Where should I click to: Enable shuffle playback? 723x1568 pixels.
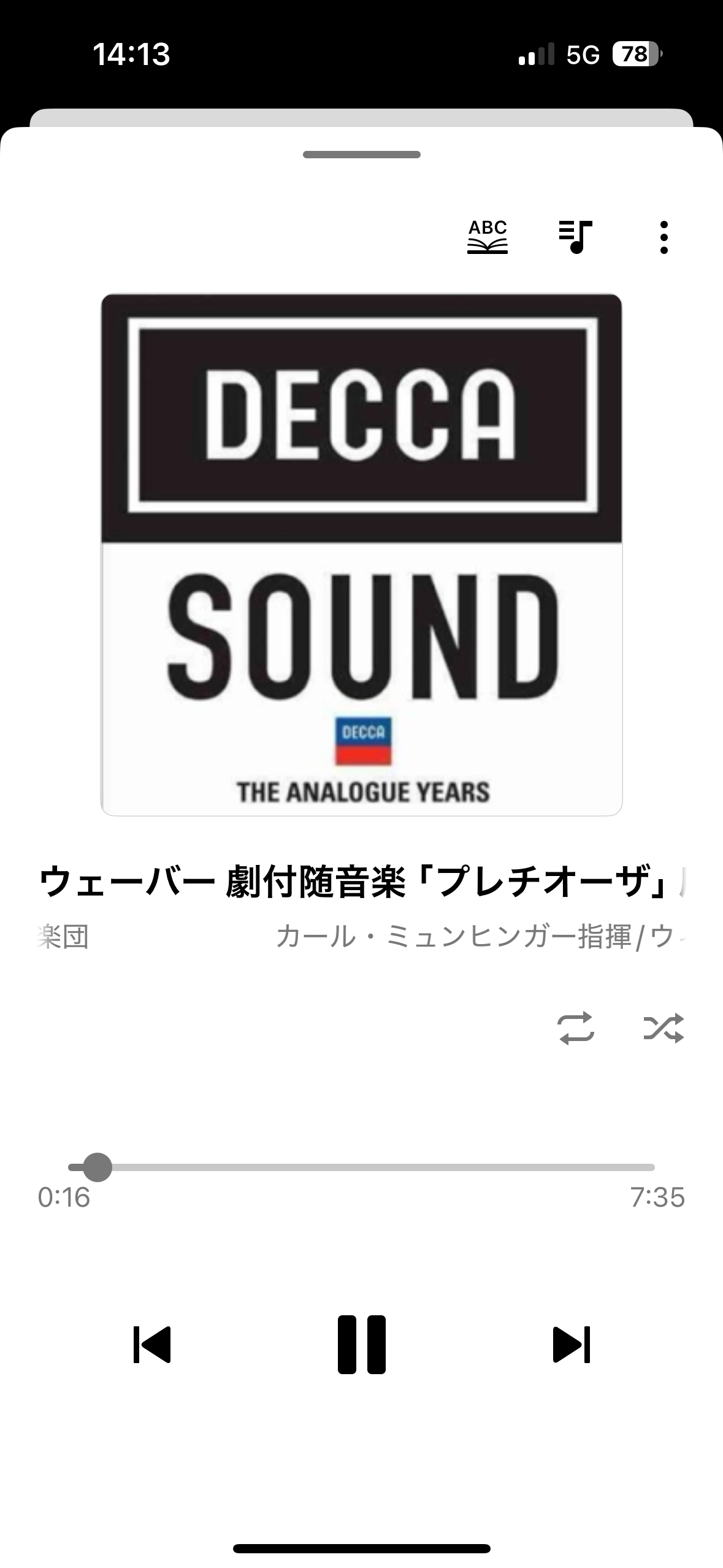664,1028
